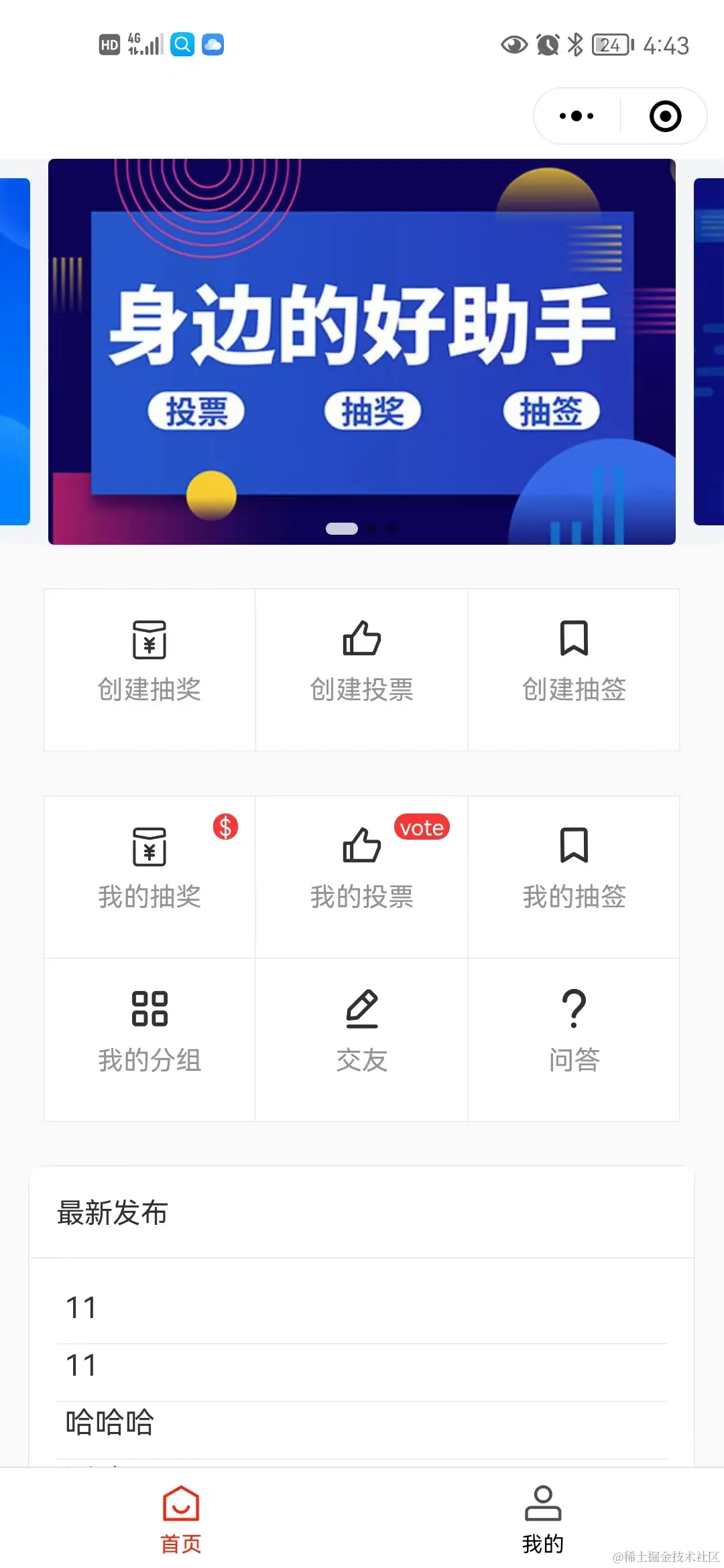Tap 创建投票 to create a vote
724x1568 pixels.
pyautogui.click(x=362, y=669)
